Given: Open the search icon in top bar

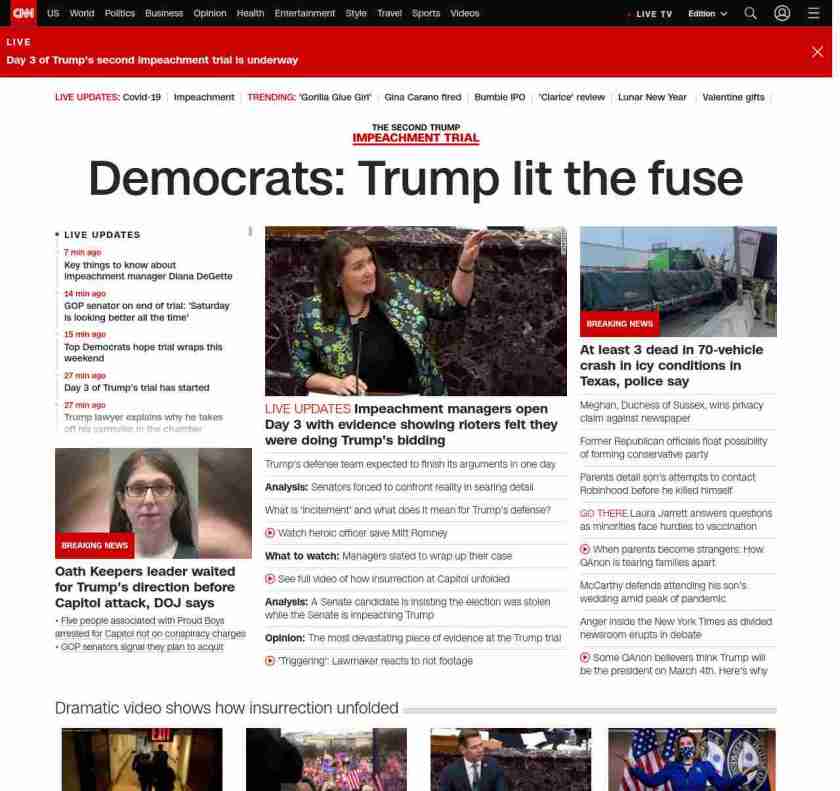Looking at the screenshot, I should tap(751, 13).
